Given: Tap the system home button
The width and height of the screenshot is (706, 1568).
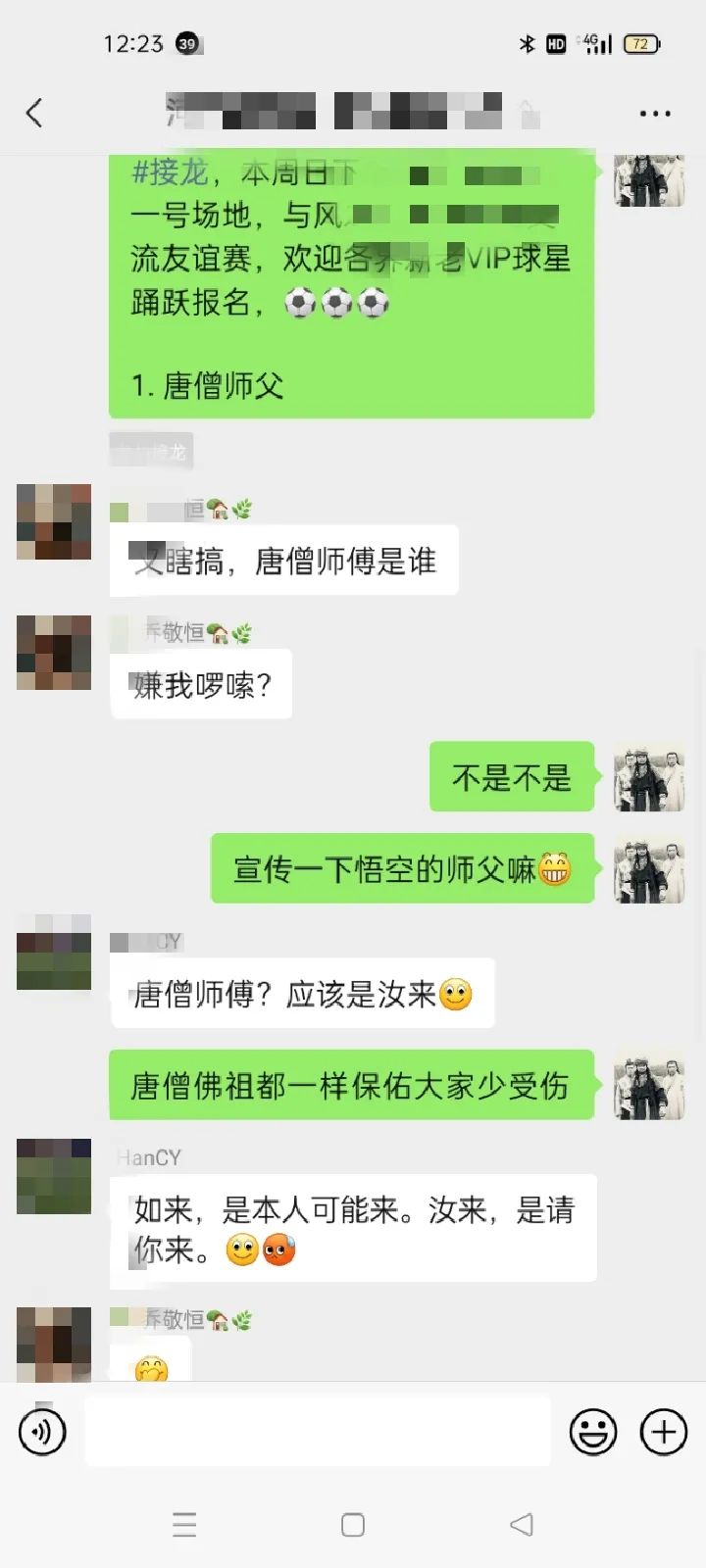Looking at the screenshot, I should click(x=353, y=1524).
